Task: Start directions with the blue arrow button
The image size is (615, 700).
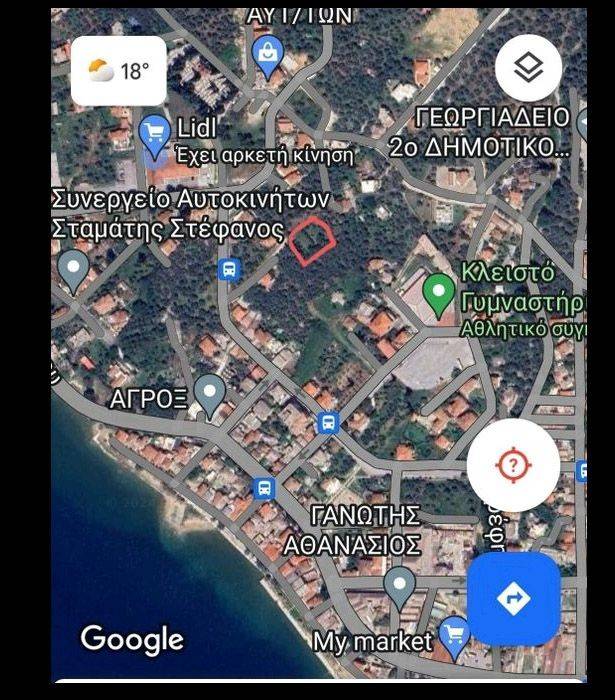Action: pos(513,598)
